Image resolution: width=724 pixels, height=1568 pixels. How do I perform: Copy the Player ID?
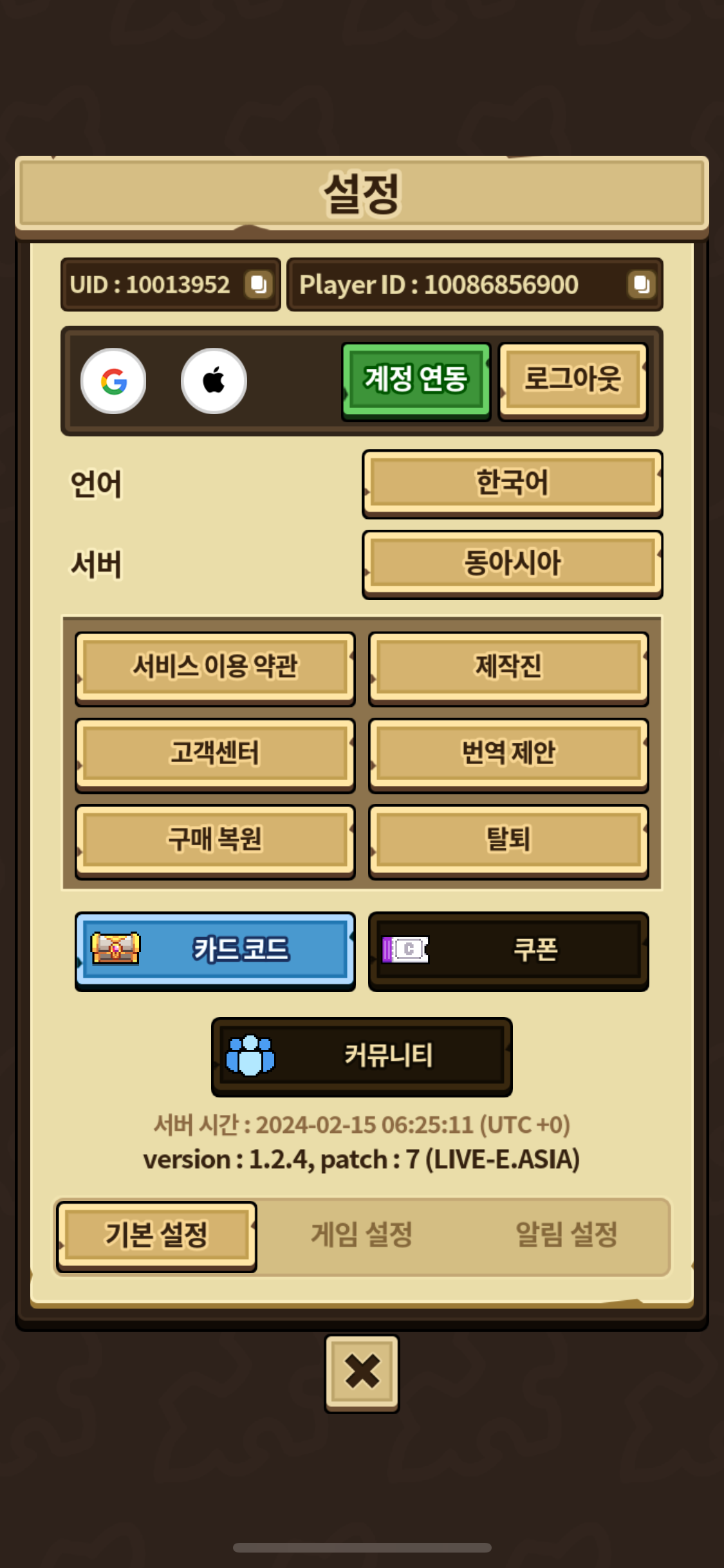click(641, 285)
